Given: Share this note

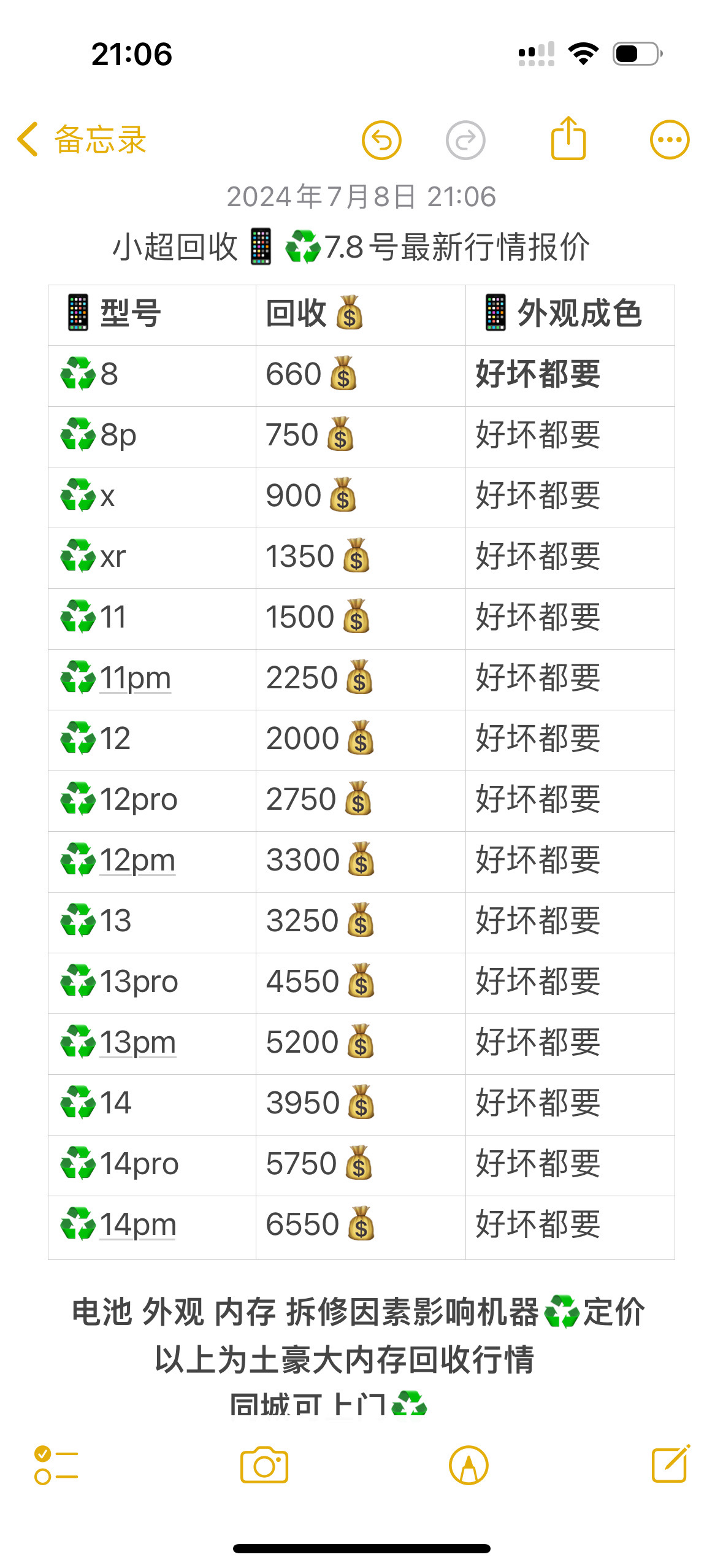Looking at the screenshot, I should [x=568, y=139].
